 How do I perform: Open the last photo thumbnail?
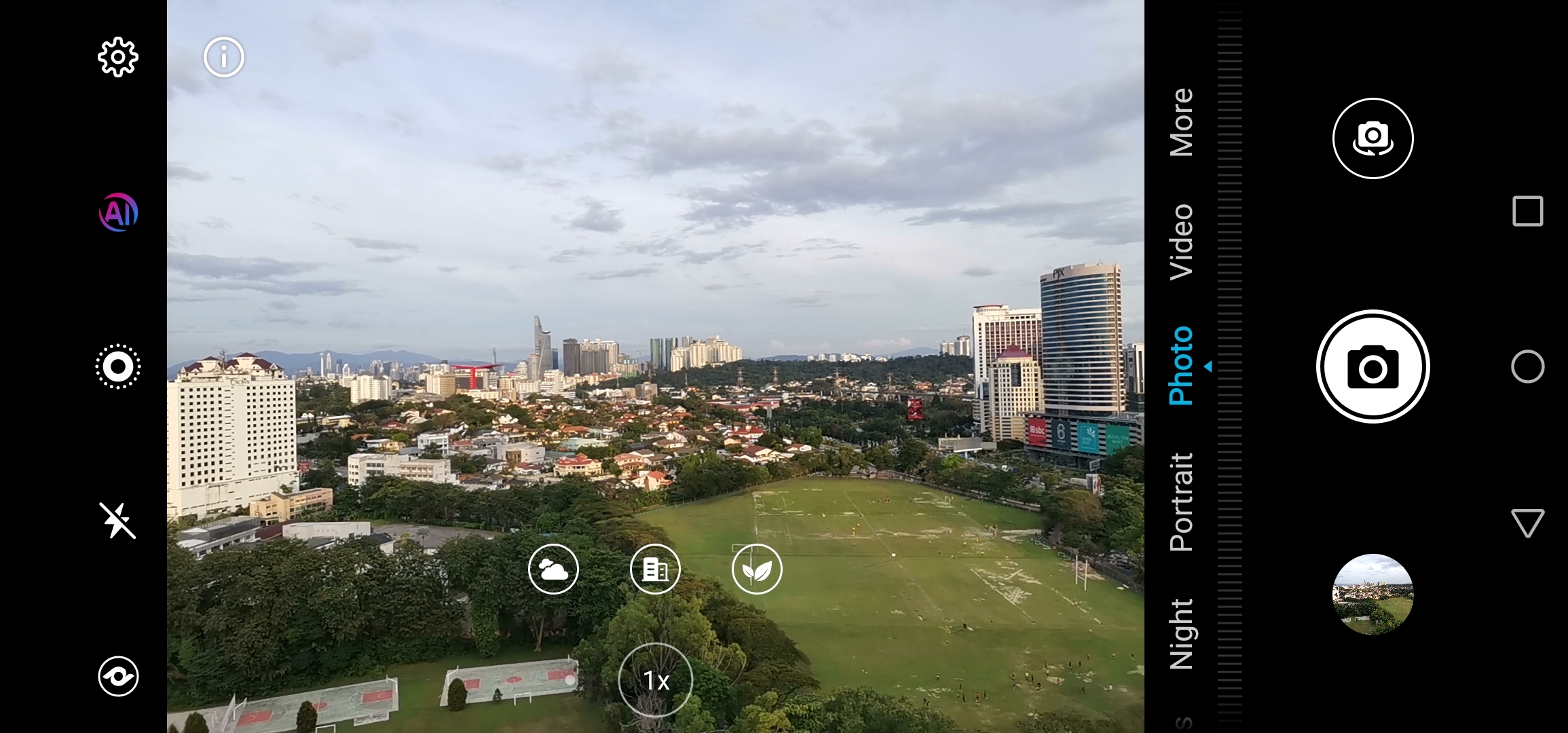(x=1373, y=595)
